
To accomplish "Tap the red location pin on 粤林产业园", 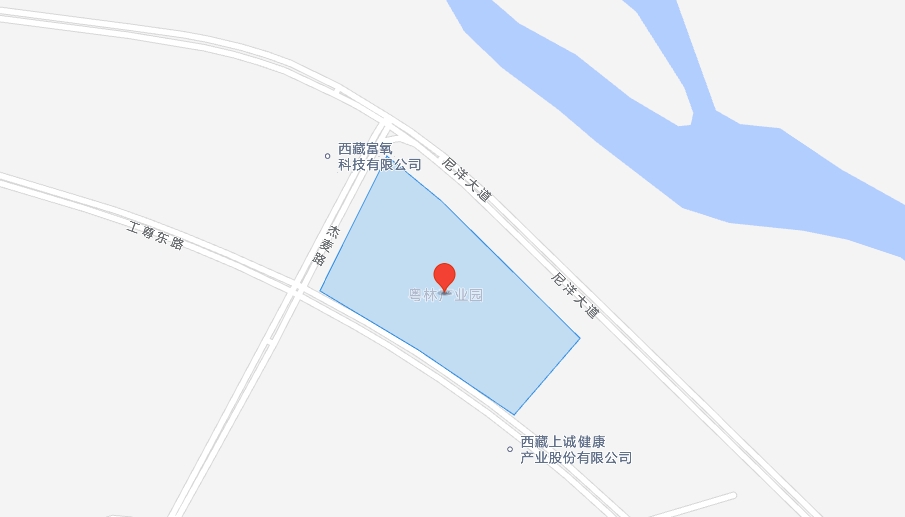I will (x=444, y=277).
